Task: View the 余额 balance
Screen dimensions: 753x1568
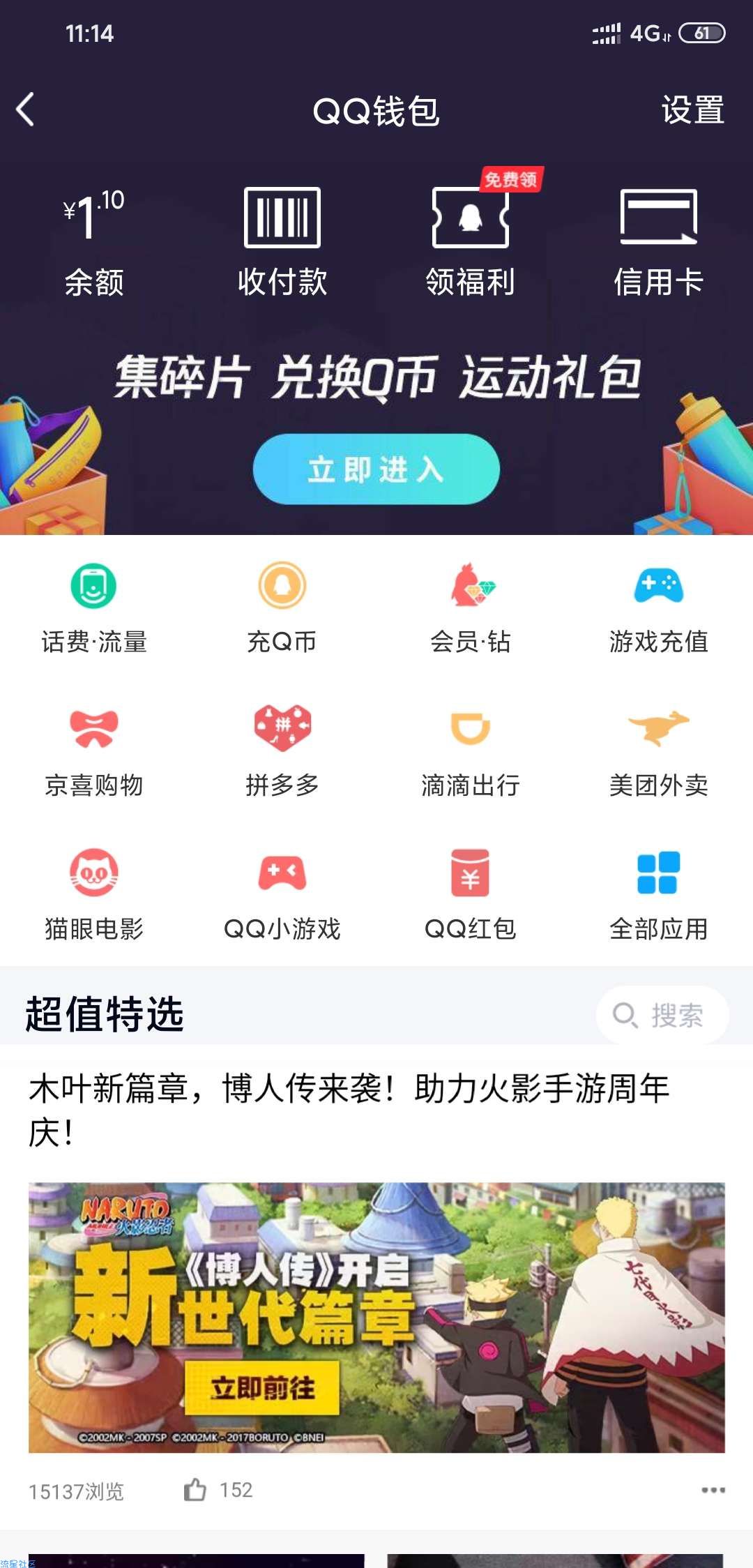Action: (94, 243)
